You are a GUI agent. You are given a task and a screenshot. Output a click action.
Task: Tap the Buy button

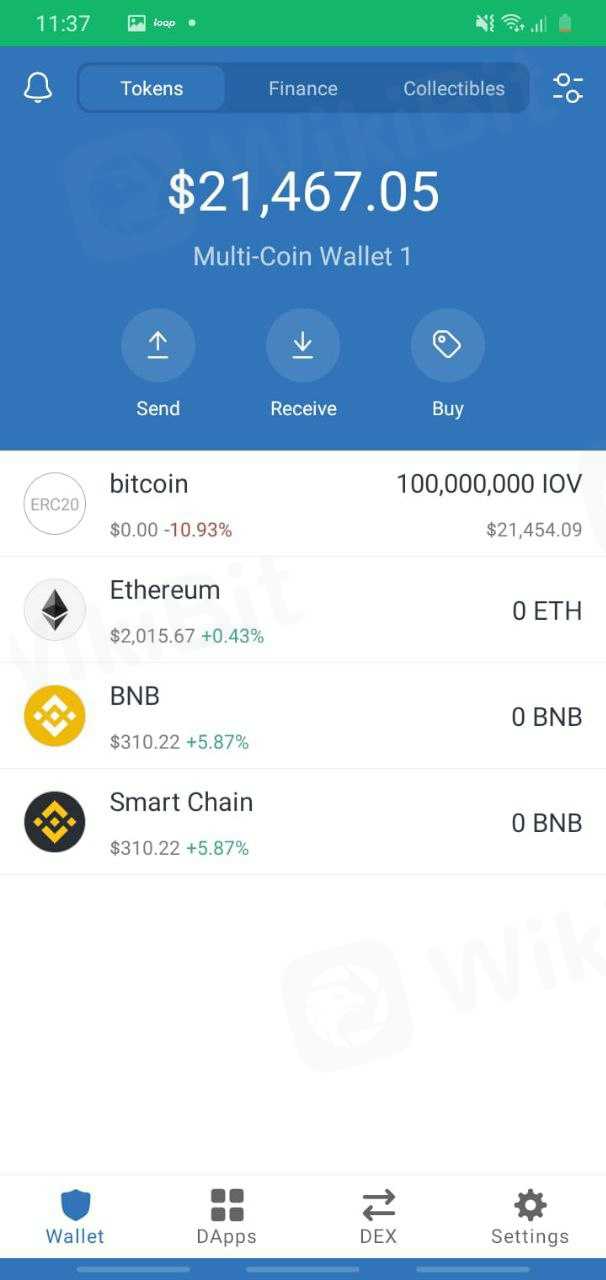(447, 346)
